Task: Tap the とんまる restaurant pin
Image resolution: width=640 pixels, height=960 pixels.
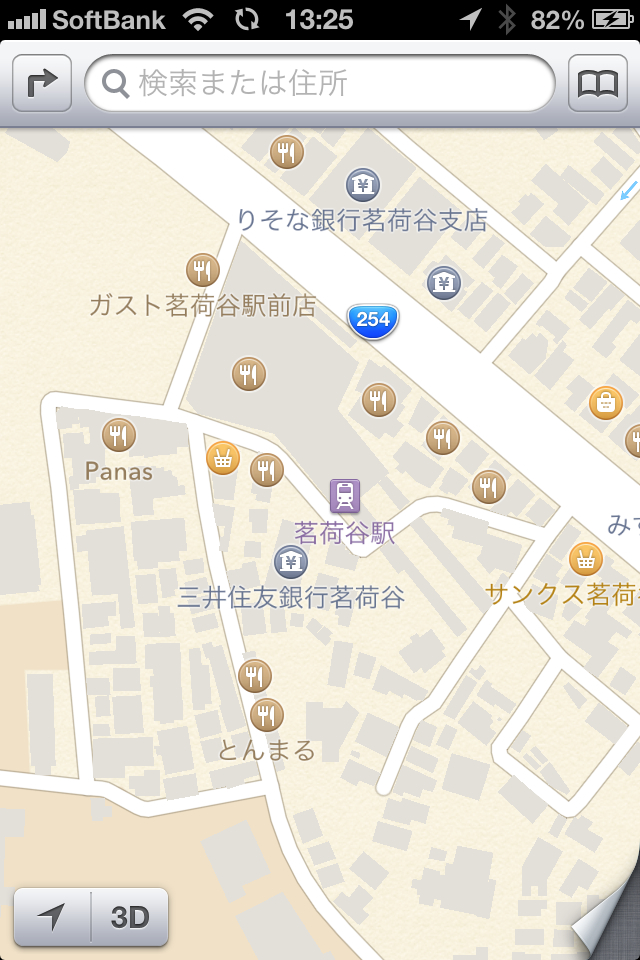Action: [x=266, y=714]
